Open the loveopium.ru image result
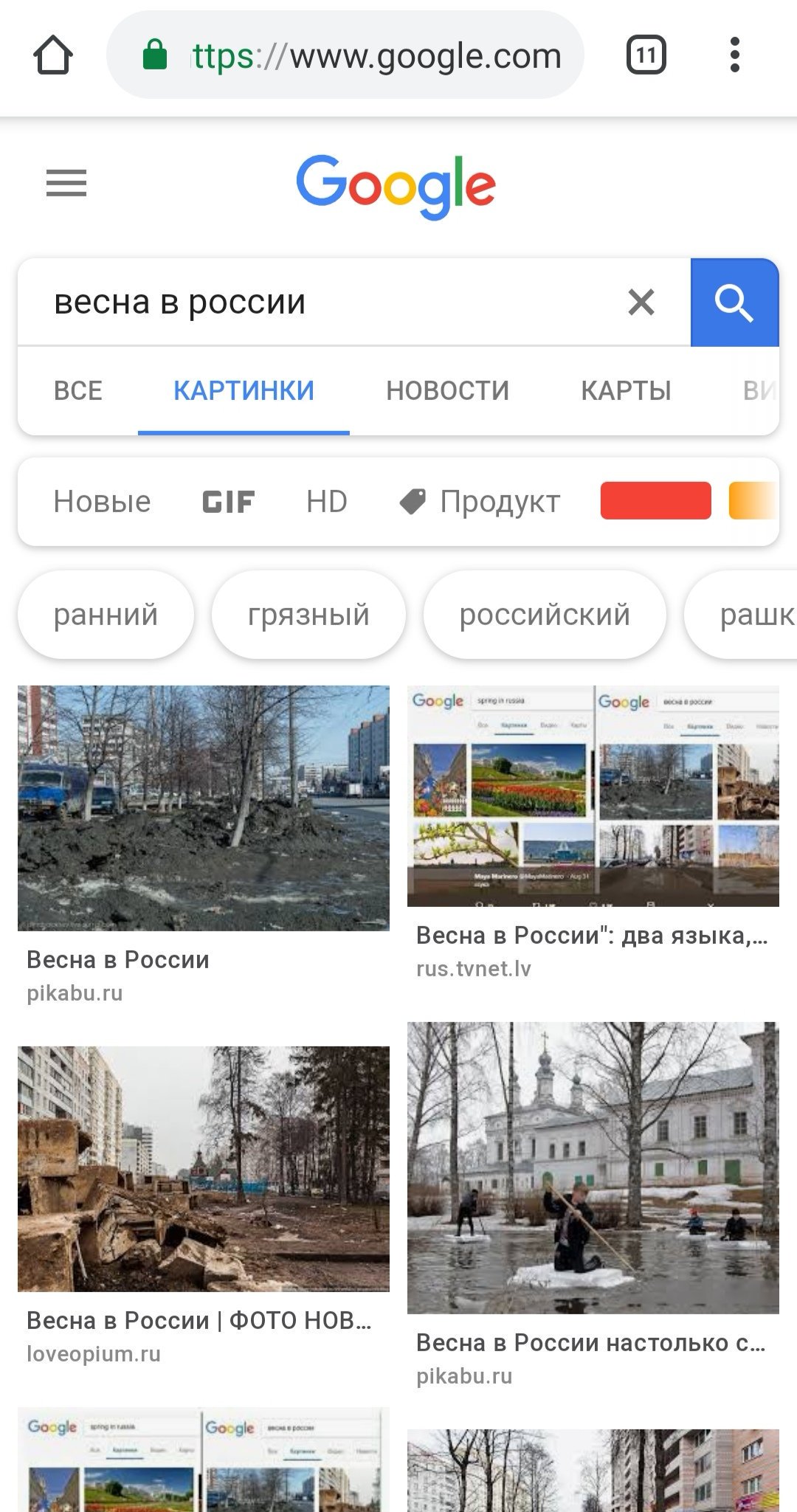 (x=204, y=1206)
